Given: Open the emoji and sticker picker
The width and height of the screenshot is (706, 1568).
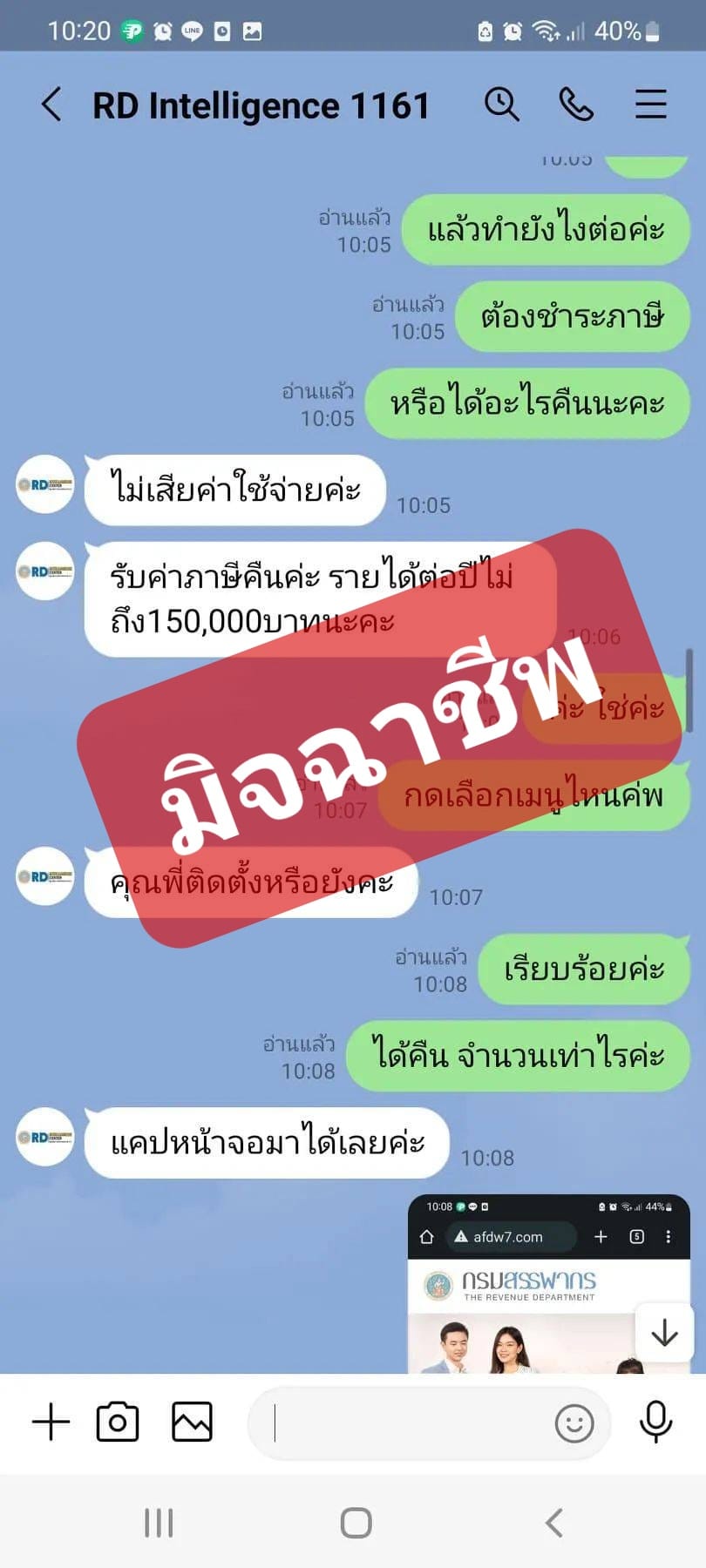Looking at the screenshot, I should (x=574, y=1423).
